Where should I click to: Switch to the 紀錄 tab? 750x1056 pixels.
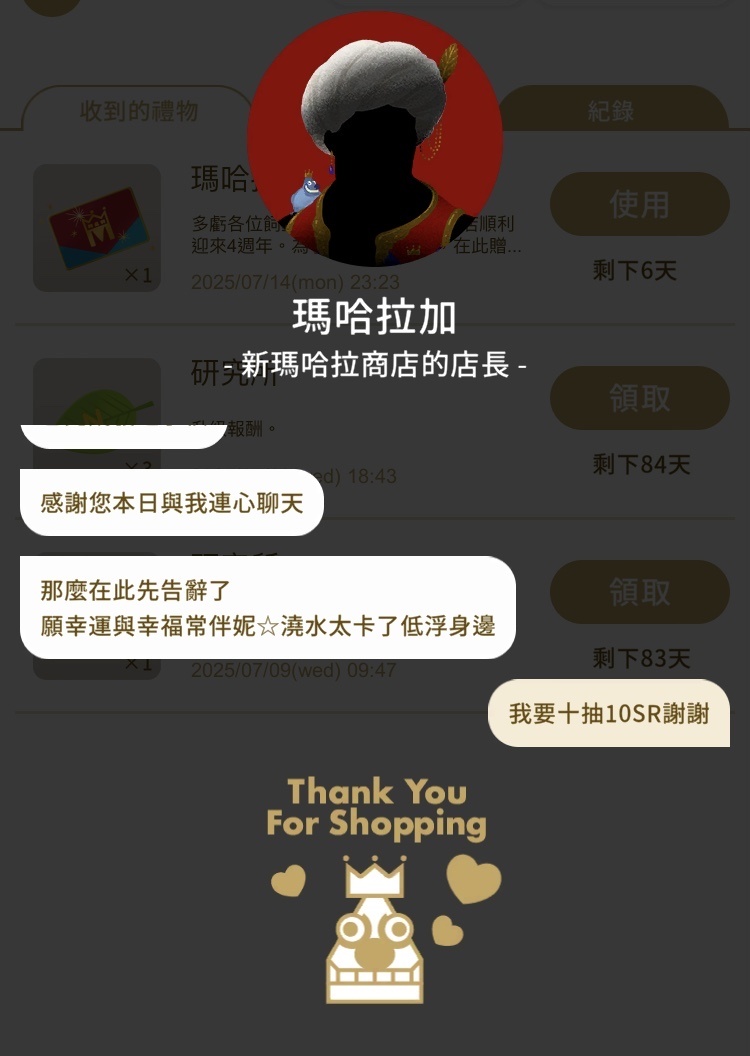click(x=612, y=110)
